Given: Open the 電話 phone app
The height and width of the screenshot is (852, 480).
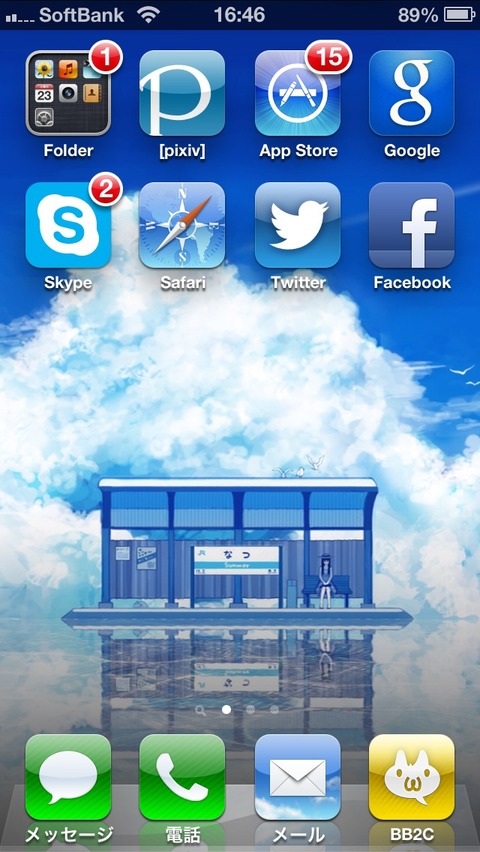Looking at the screenshot, I should [182, 777].
